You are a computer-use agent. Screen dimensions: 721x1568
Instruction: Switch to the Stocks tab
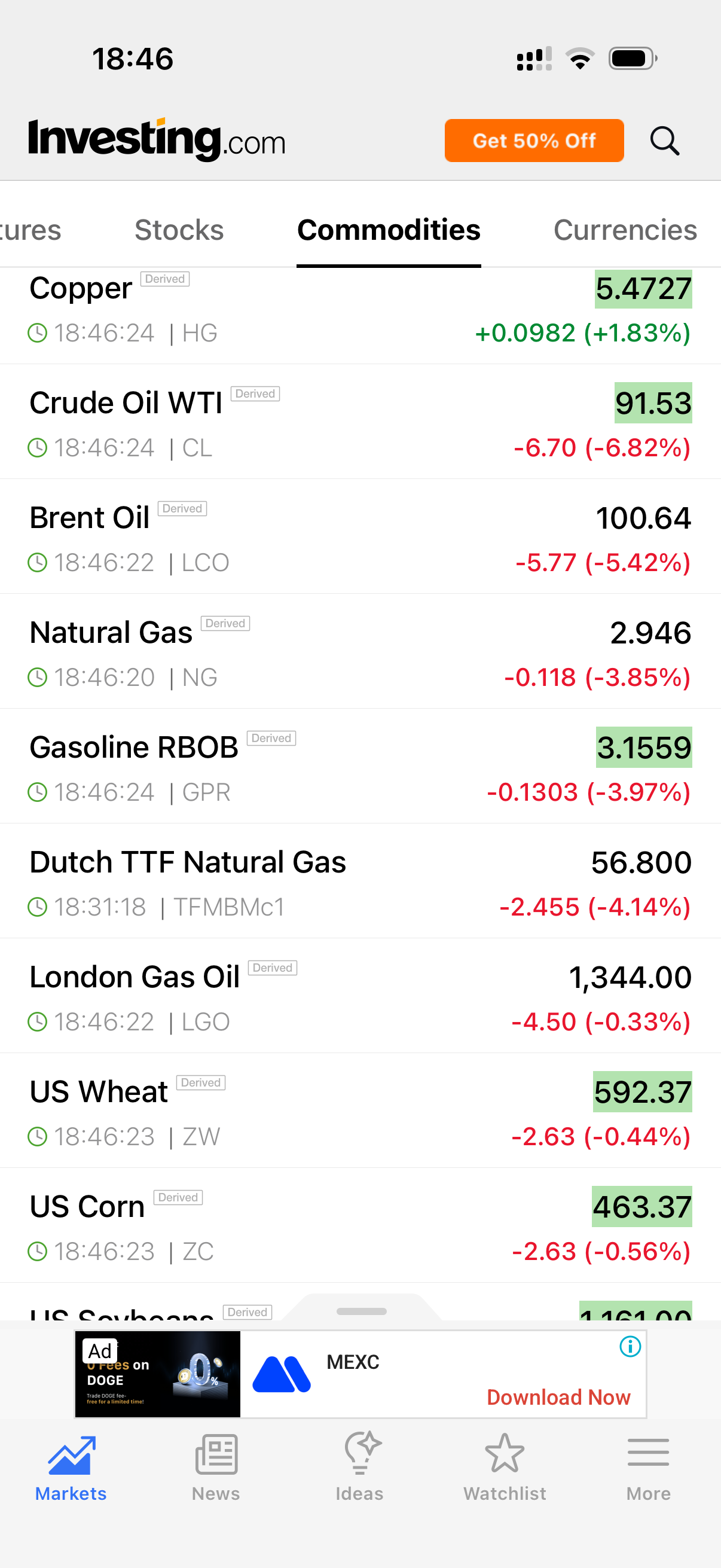(x=179, y=230)
